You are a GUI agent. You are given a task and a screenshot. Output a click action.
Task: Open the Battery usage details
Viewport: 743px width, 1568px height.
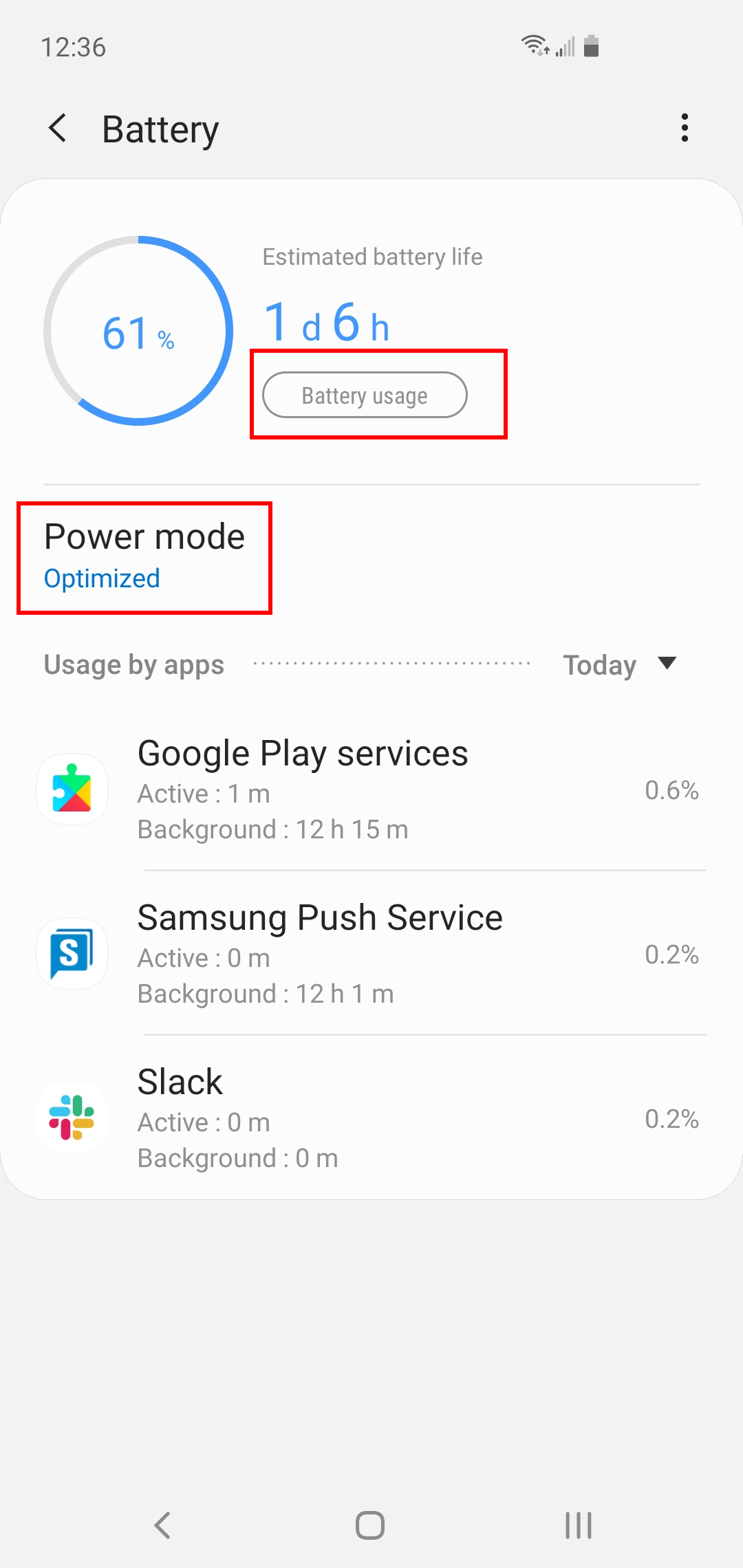[x=365, y=395]
